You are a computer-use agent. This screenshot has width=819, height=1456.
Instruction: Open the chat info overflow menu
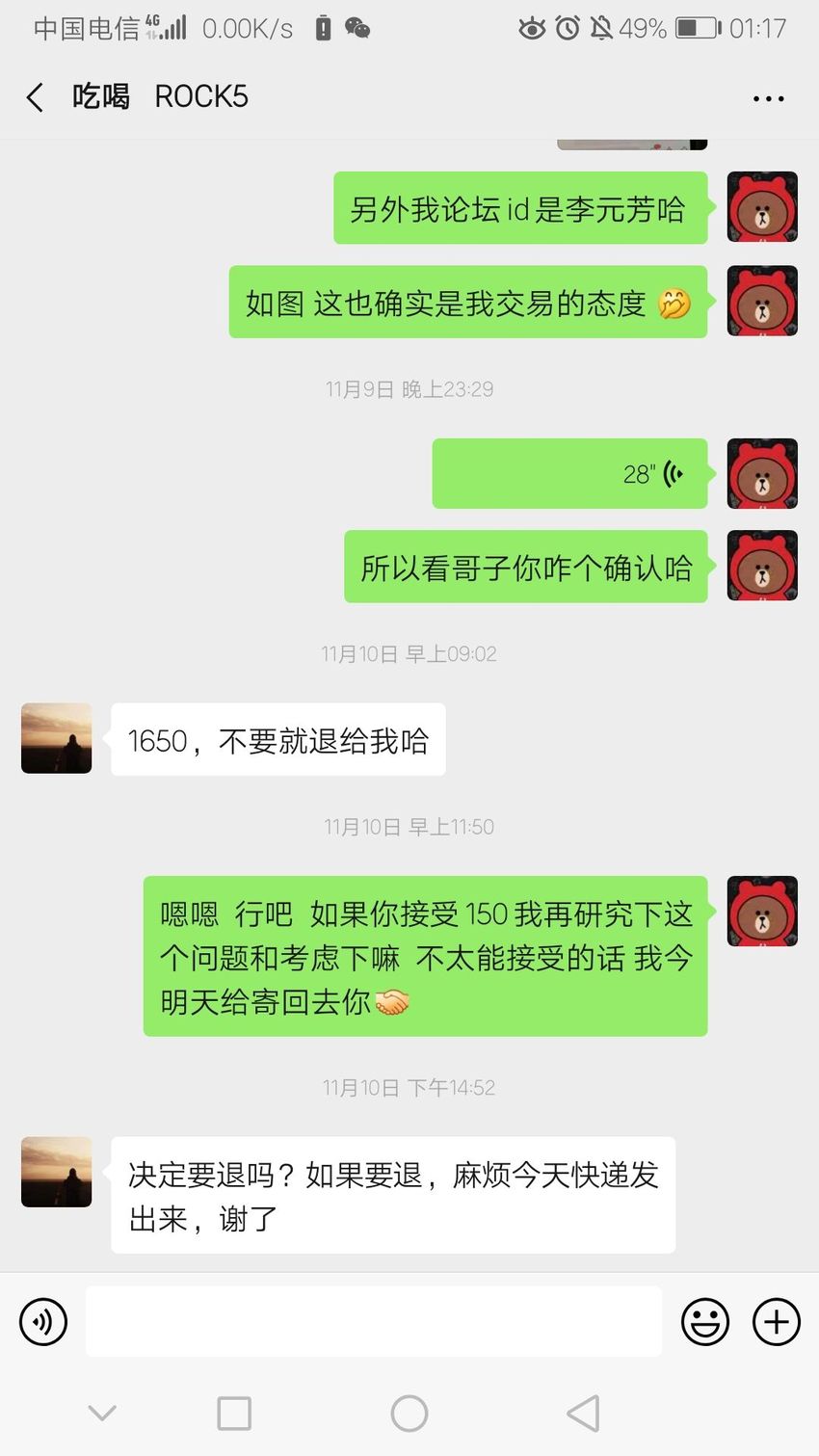coord(768,98)
